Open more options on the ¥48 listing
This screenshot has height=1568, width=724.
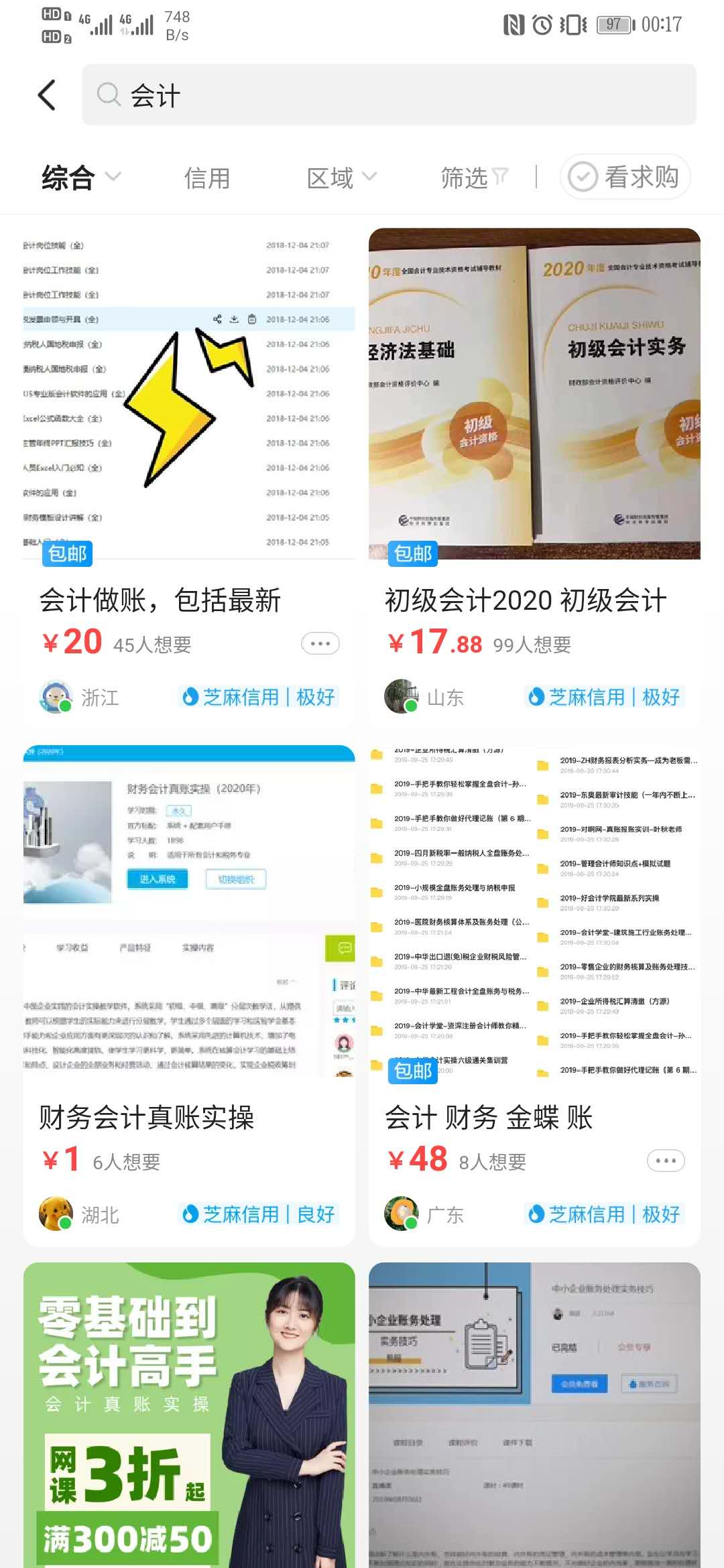(666, 1161)
